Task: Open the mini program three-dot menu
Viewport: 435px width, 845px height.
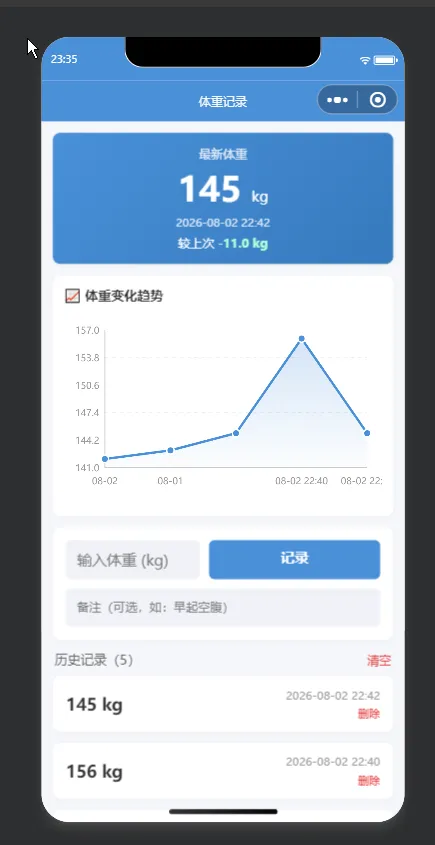Action: pyautogui.click(x=337, y=100)
